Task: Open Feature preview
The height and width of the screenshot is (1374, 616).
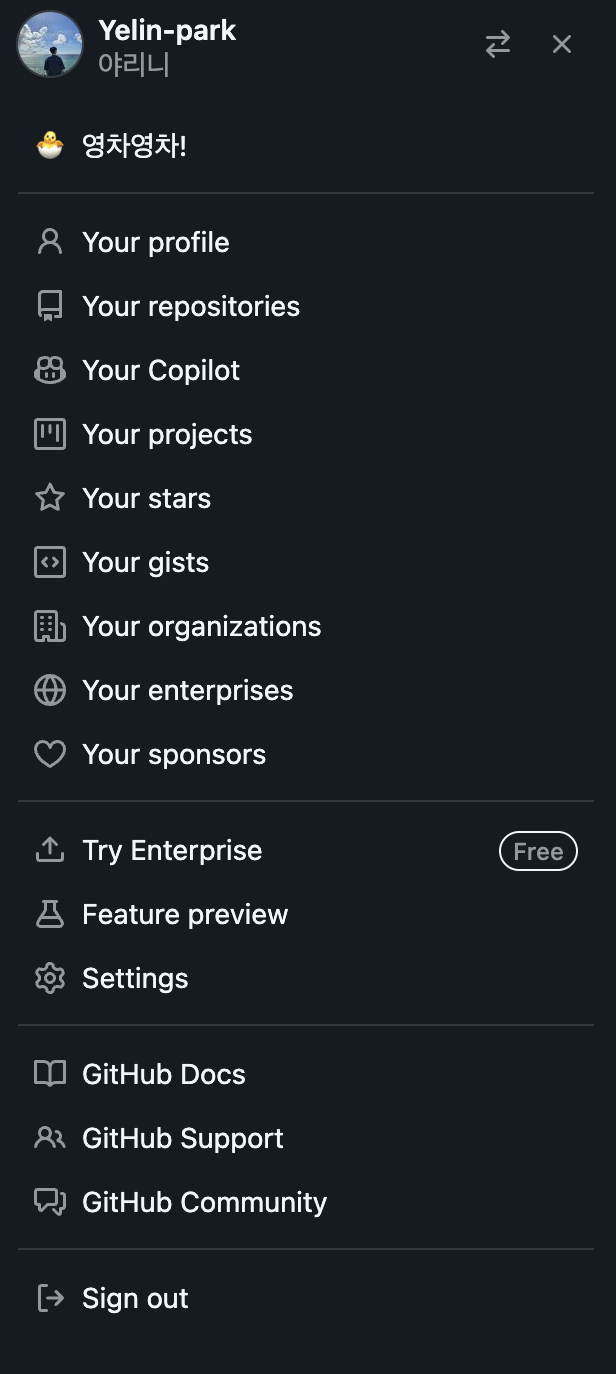Action: pos(185,914)
